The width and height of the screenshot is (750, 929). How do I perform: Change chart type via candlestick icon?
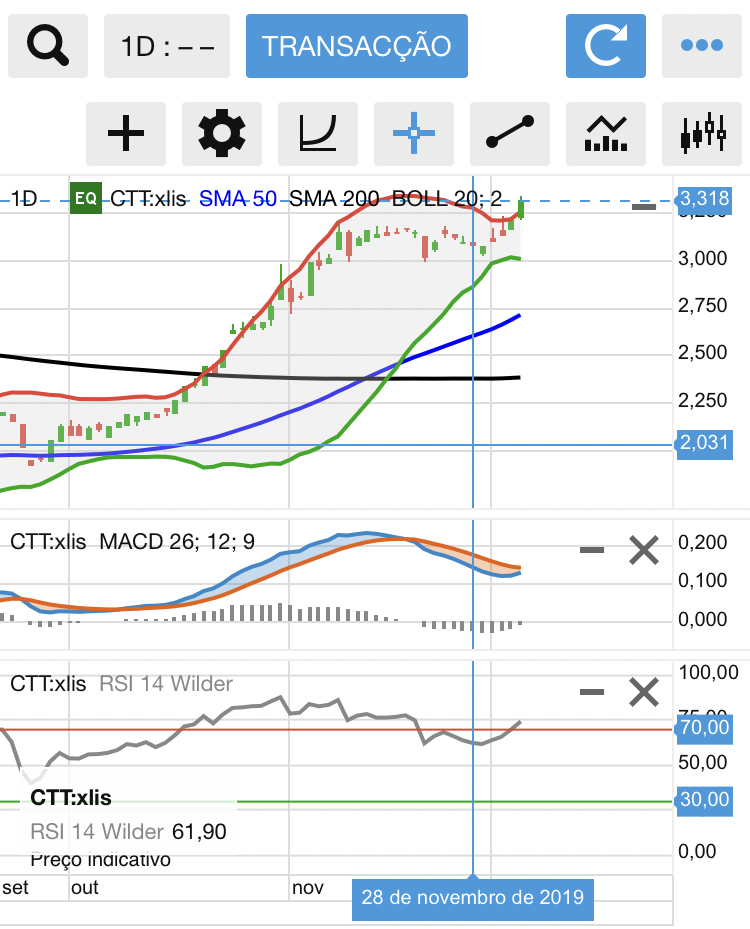701,133
